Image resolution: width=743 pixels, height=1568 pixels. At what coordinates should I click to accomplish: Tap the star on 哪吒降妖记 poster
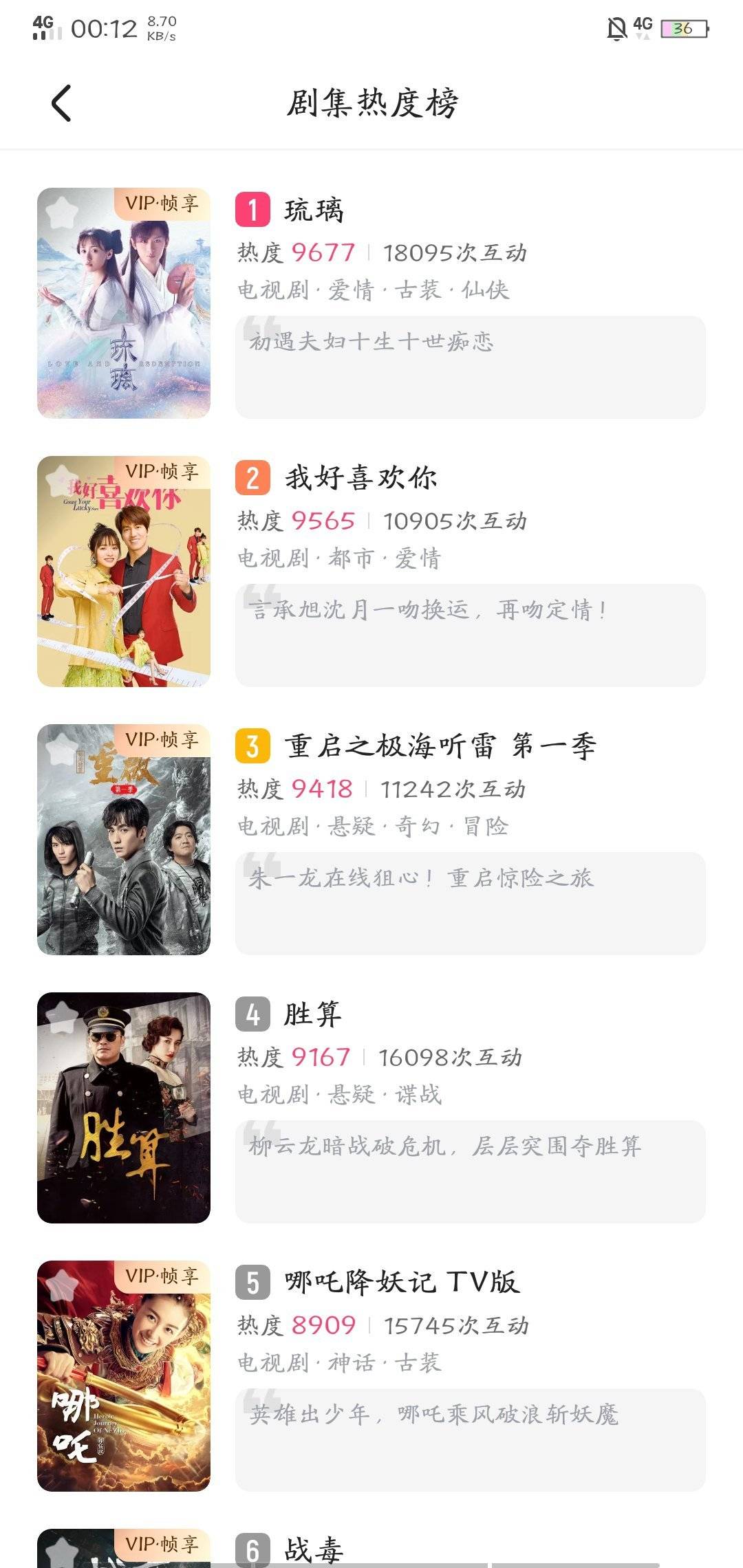62,1285
